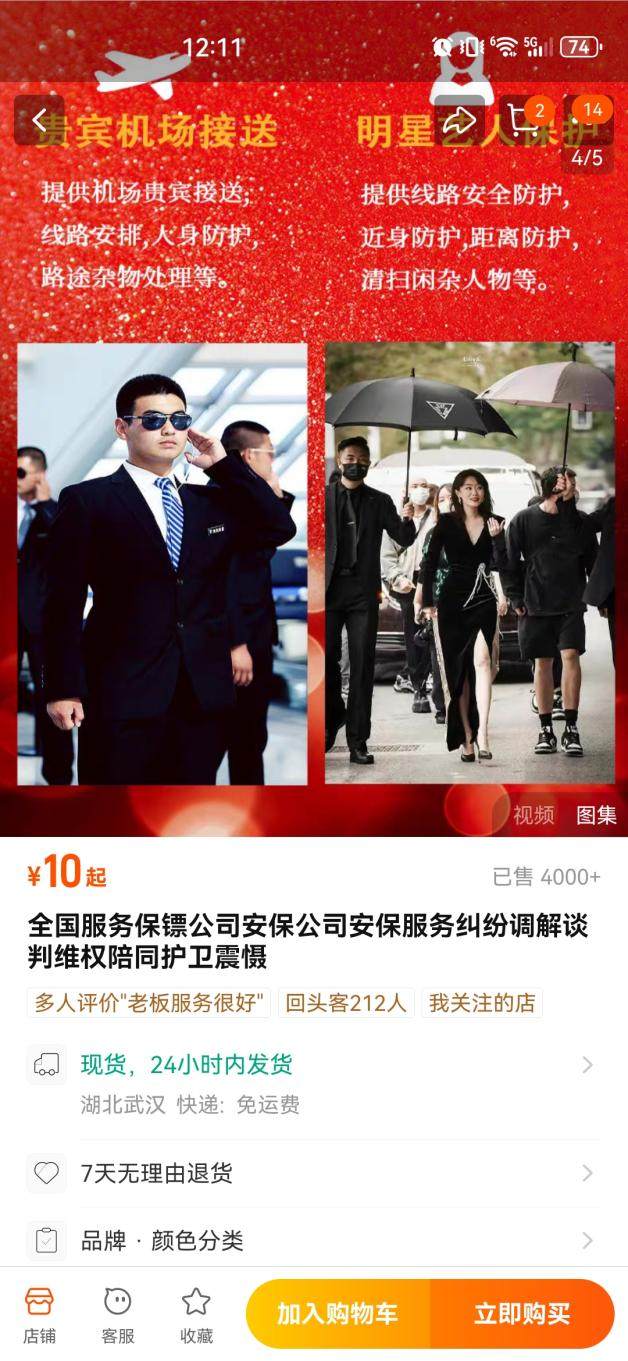Viewport: 628px width, 1361px height.
Task: Contact 客服 customer service
Action: (x=118, y=1315)
